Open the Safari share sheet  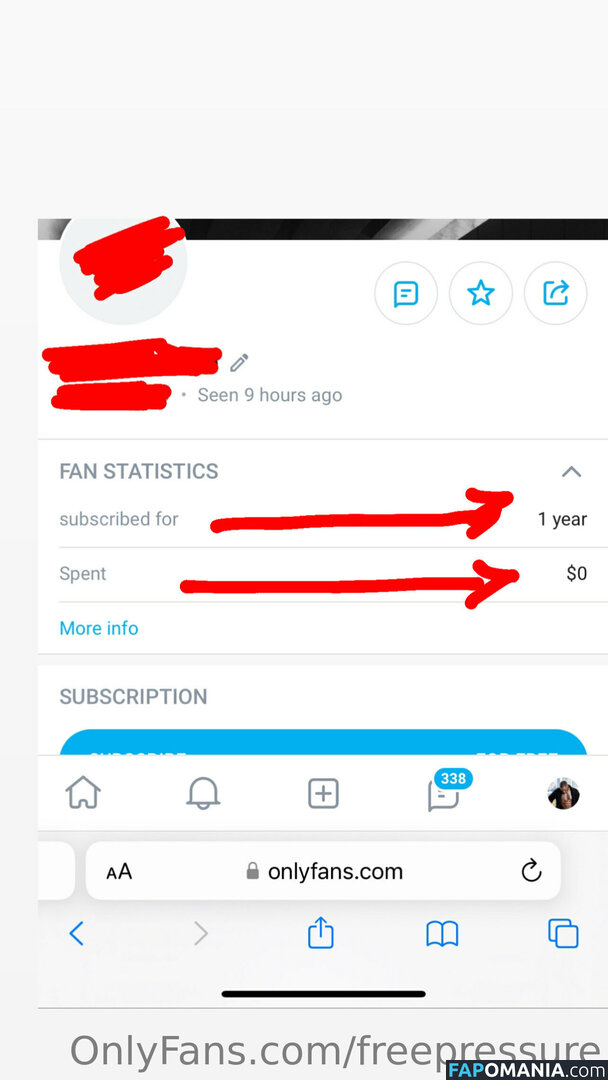[320, 934]
